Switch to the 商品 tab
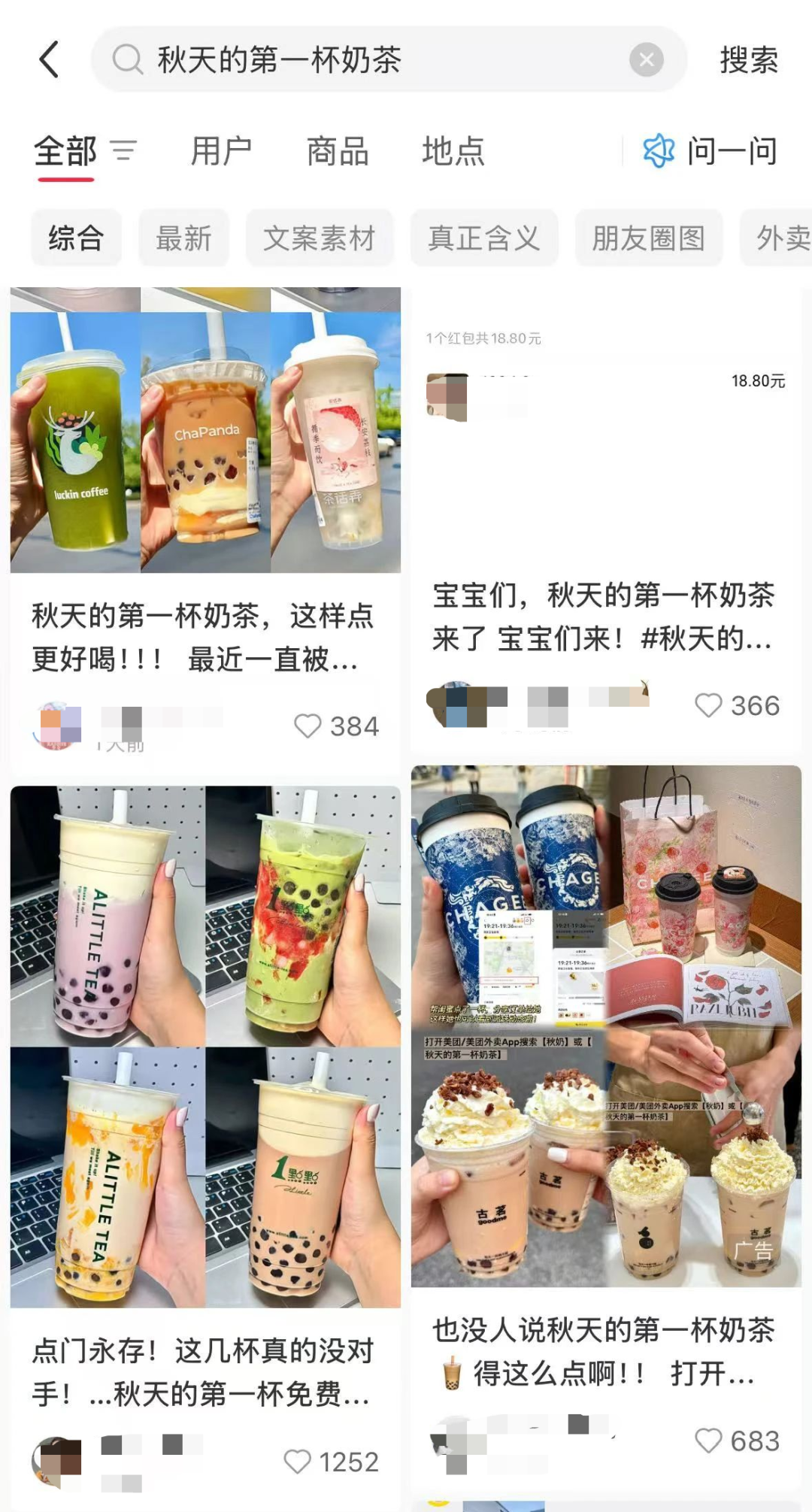 coord(338,151)
